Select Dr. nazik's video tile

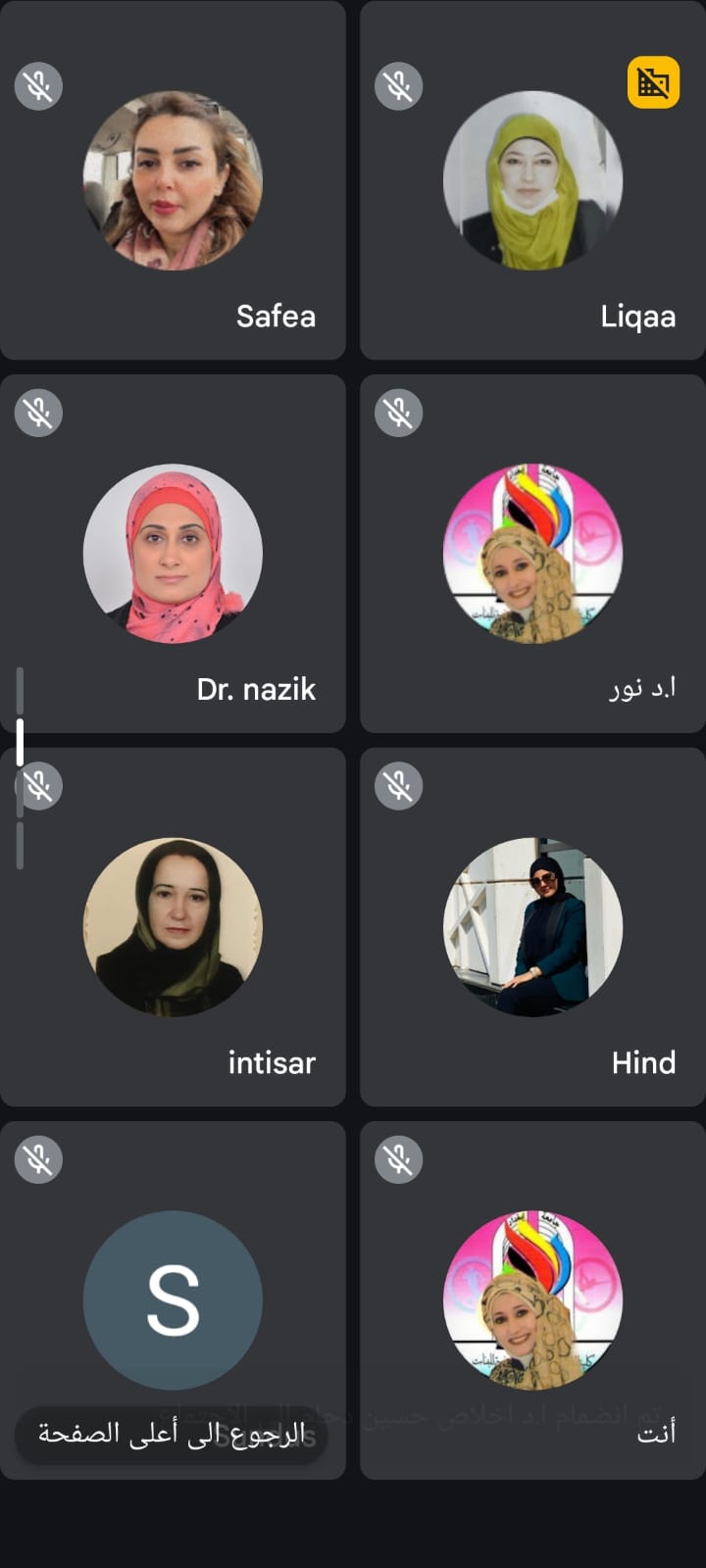pos(173,554)
